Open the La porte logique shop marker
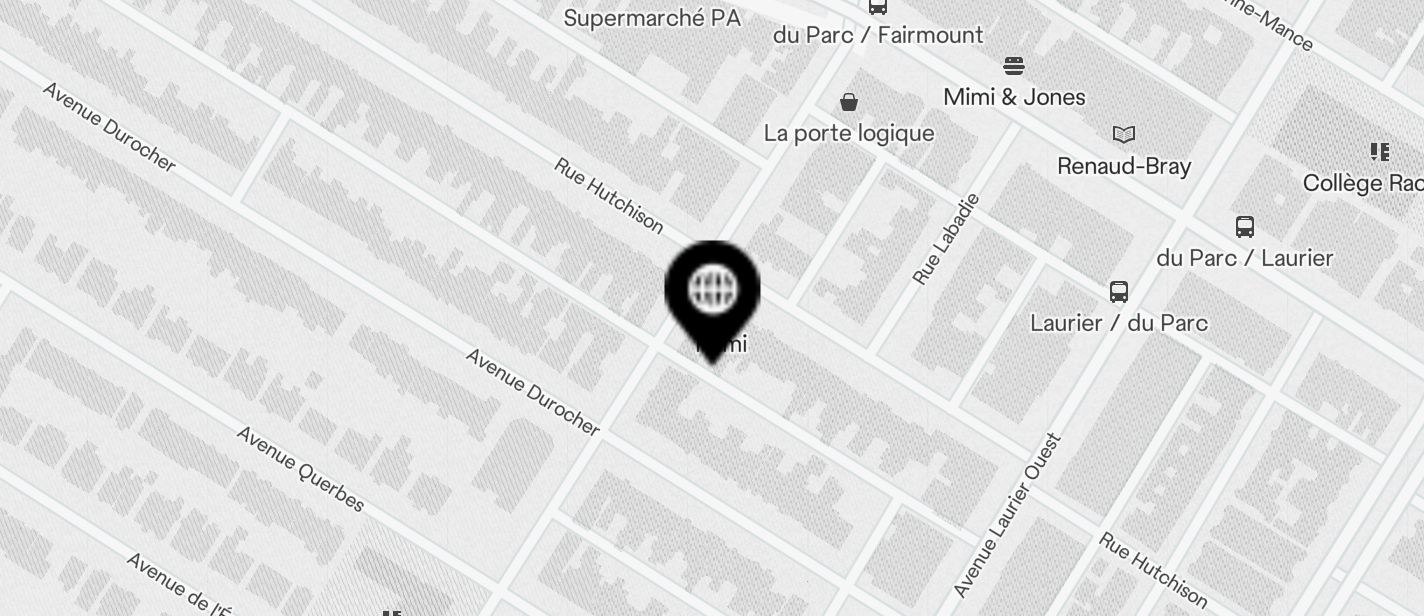Image resolution: width=1424 pixels, height=616 pixels. coord(849,102)
